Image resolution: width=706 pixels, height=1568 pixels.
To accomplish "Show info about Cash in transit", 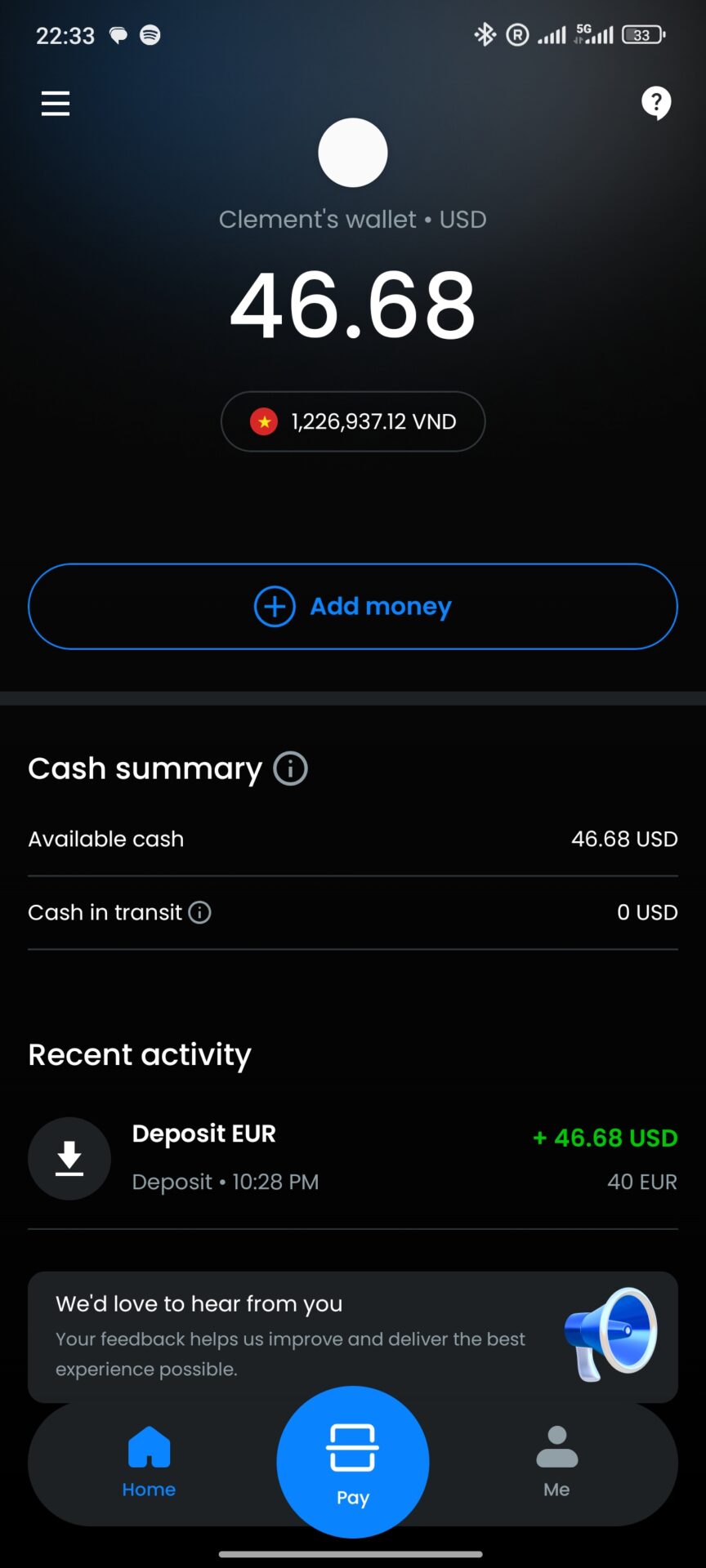I will pos(200,912).
